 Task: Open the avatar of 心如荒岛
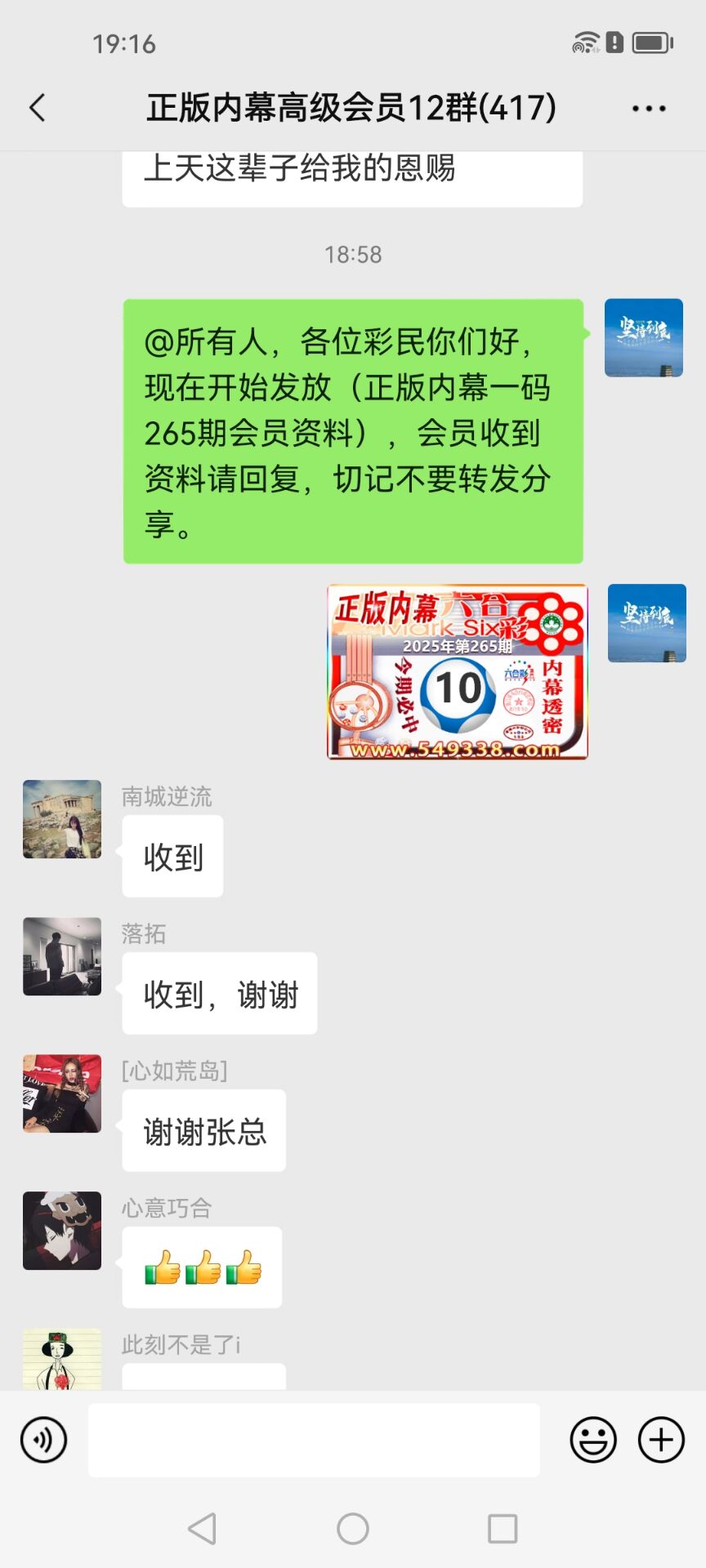(x=62, y=1094)
